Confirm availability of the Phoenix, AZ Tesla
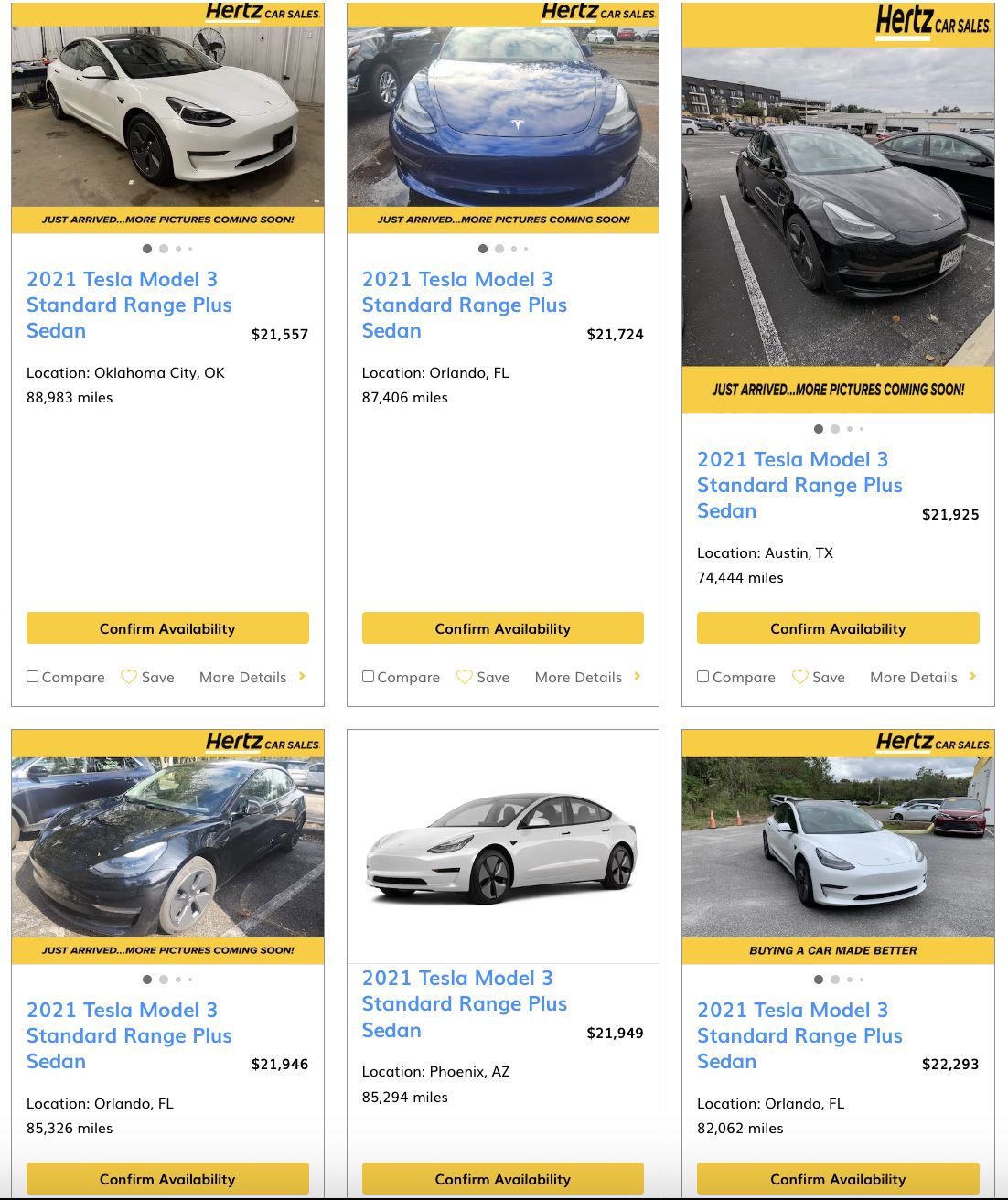 pos(502,1178)
